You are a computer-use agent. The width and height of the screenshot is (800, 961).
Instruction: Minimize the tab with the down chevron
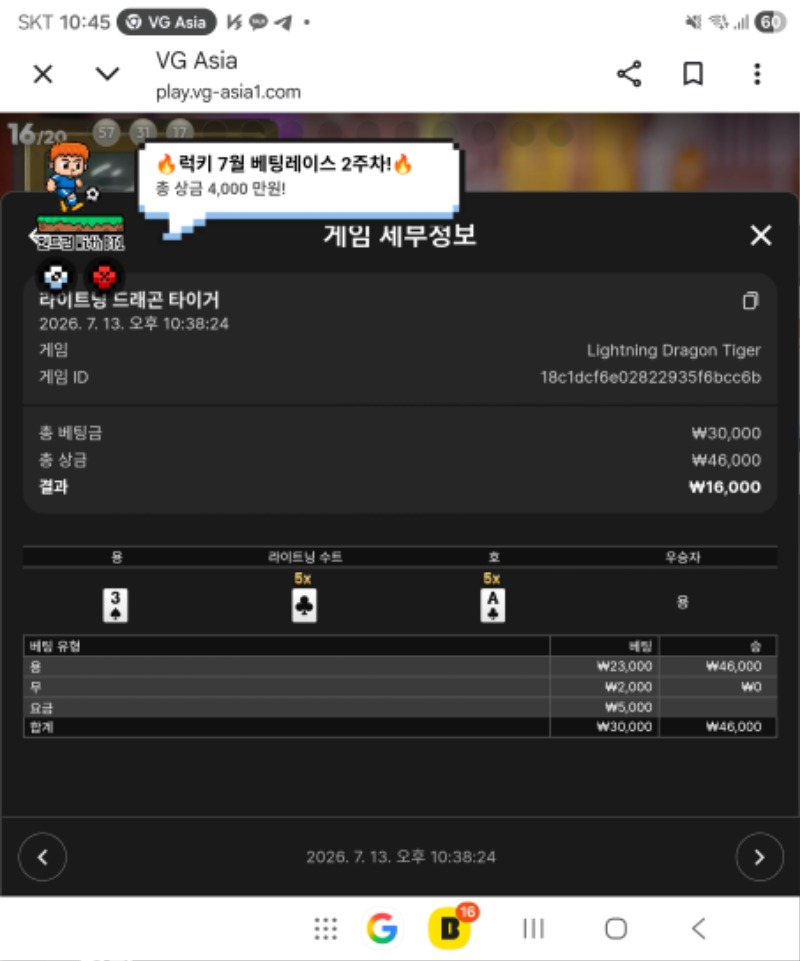click(107, 74)
